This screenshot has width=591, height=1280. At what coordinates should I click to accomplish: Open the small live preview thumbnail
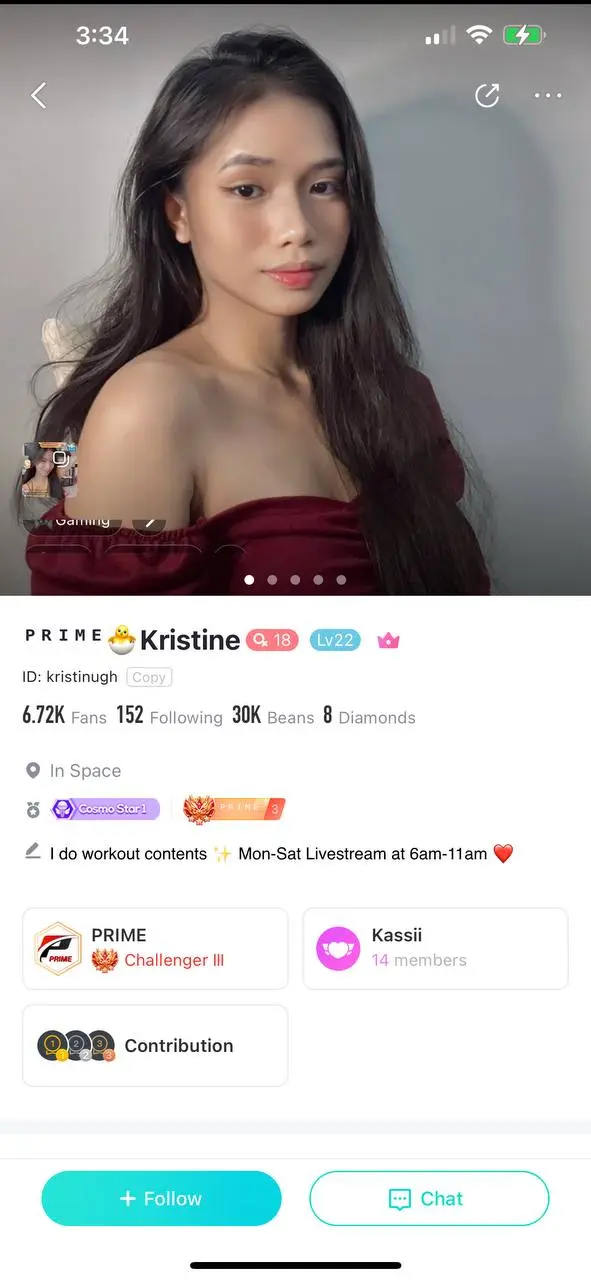pyautogui.click(x=49, y=471)
